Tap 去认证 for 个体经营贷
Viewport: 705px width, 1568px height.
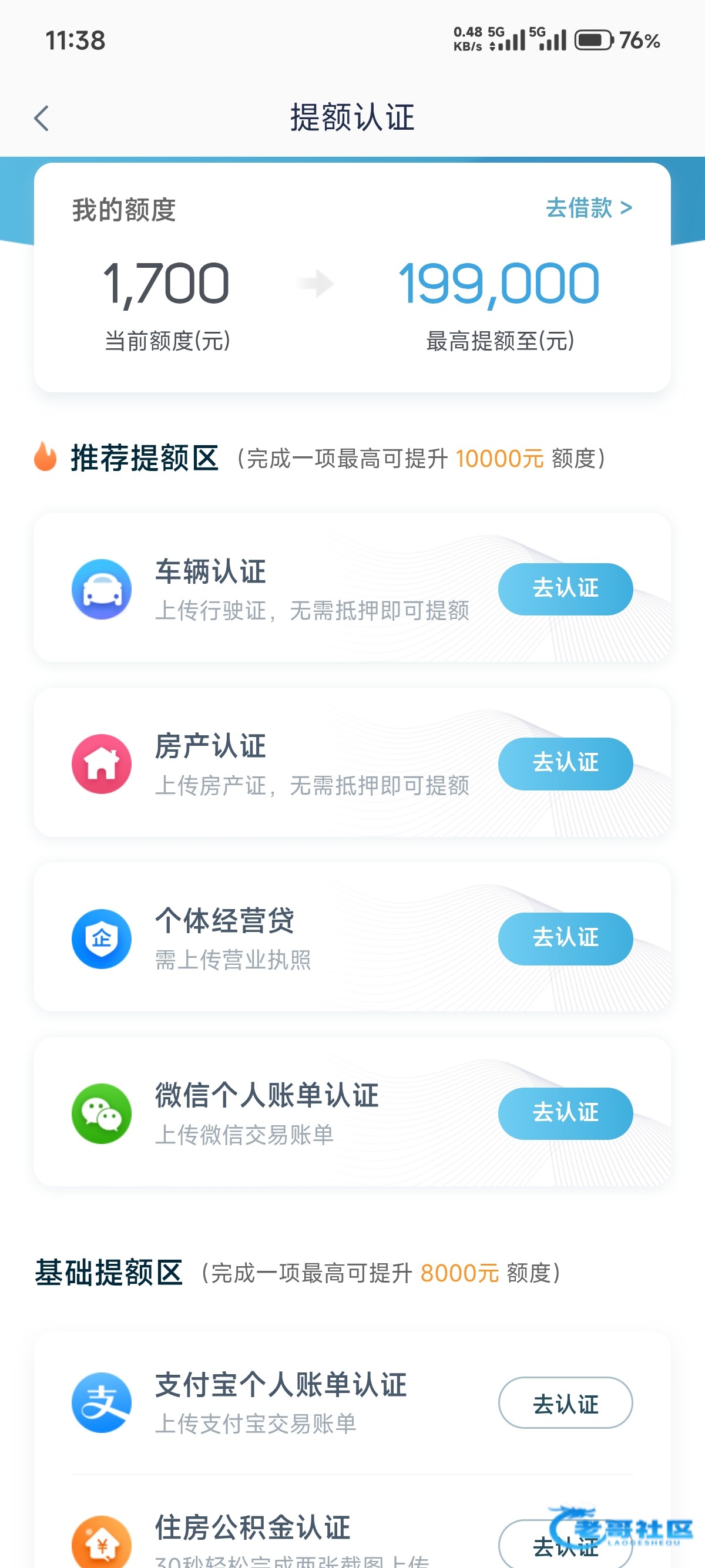pos(565,938)
